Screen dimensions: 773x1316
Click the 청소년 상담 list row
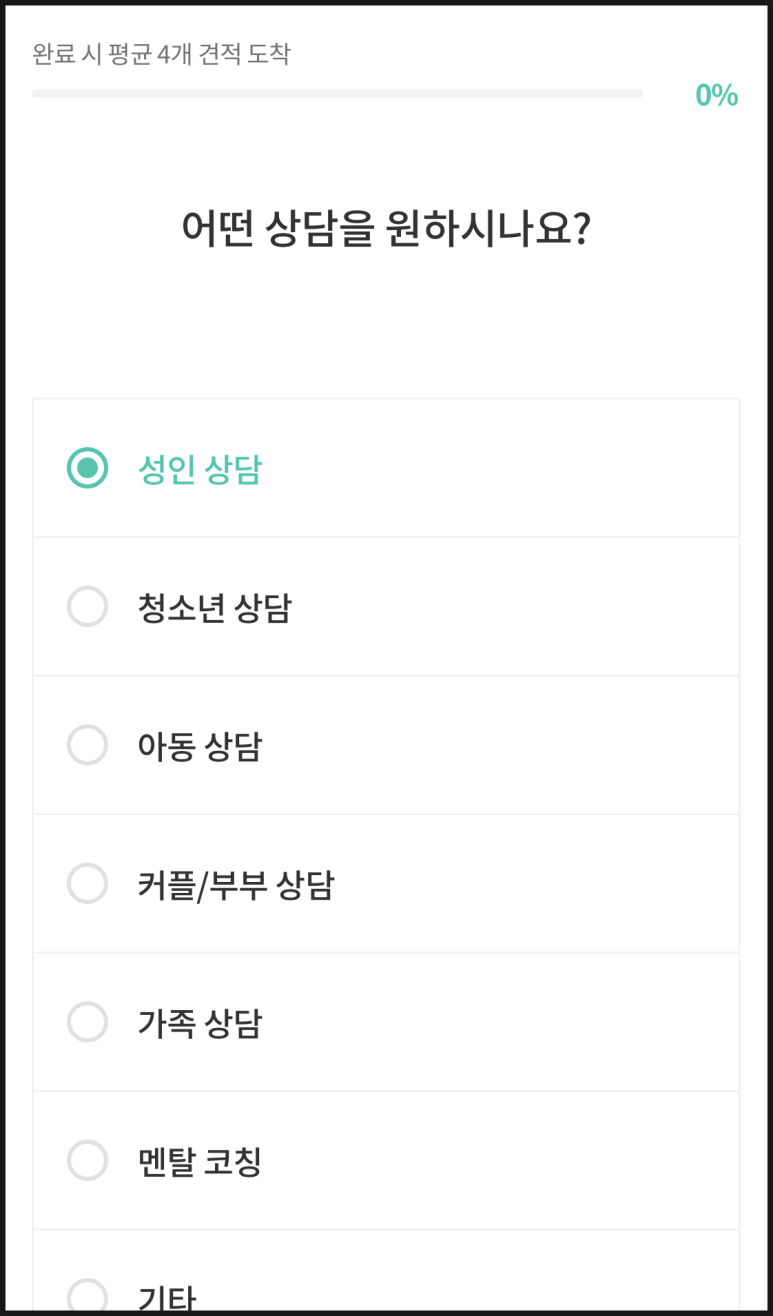(x=386, y=606)
